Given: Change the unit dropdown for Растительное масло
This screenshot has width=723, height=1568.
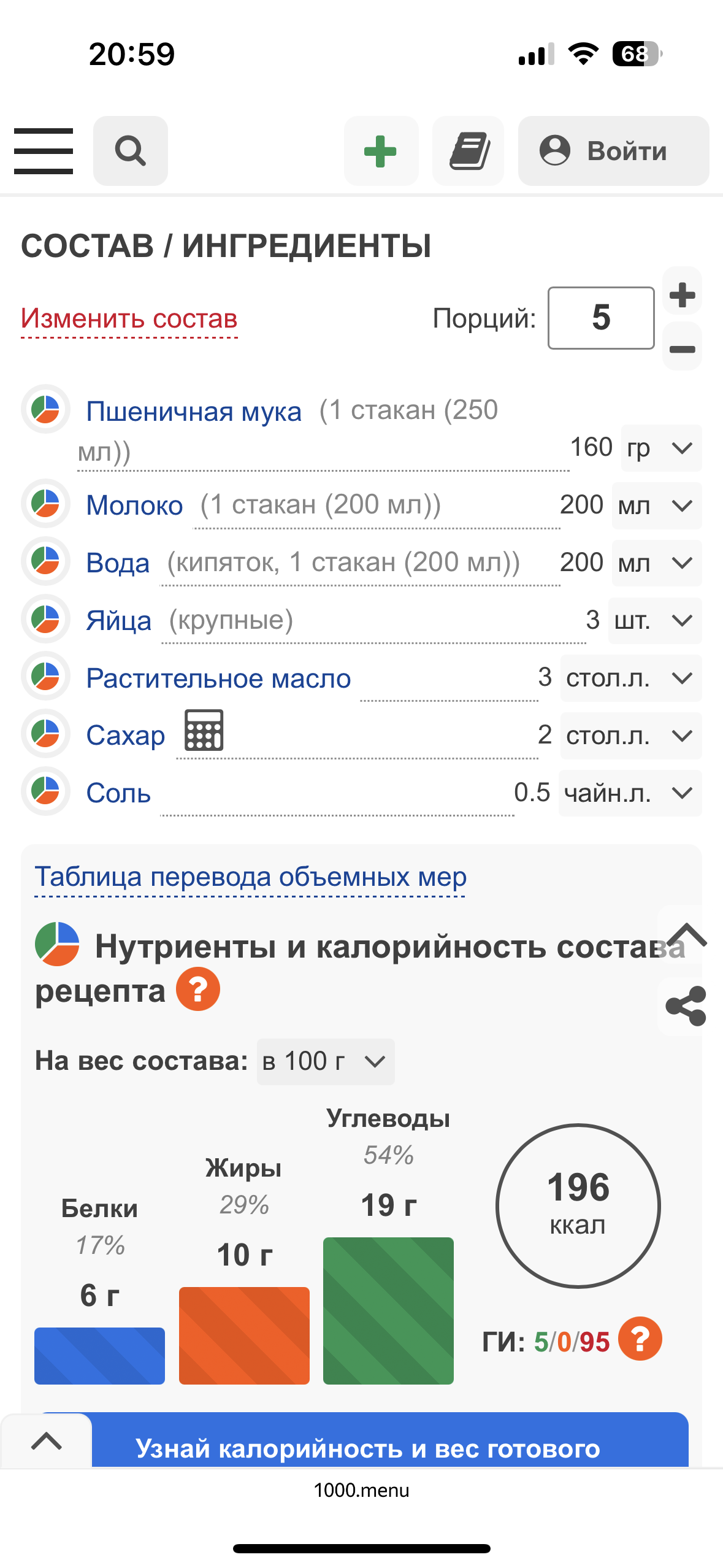Looking at the screenshot, I should tap(631, 678).
